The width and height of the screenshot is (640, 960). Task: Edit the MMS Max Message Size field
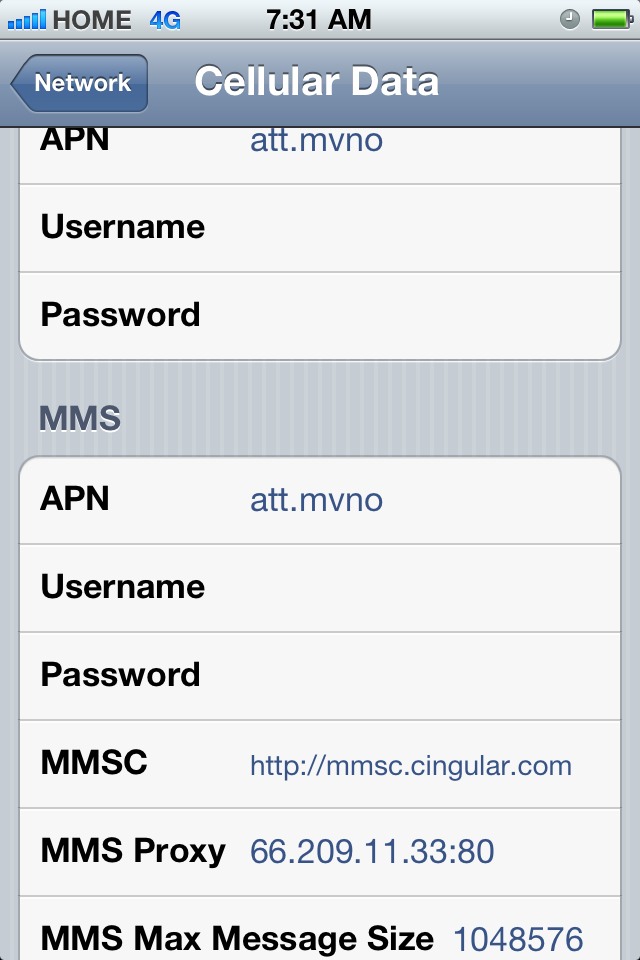point(320,929)
